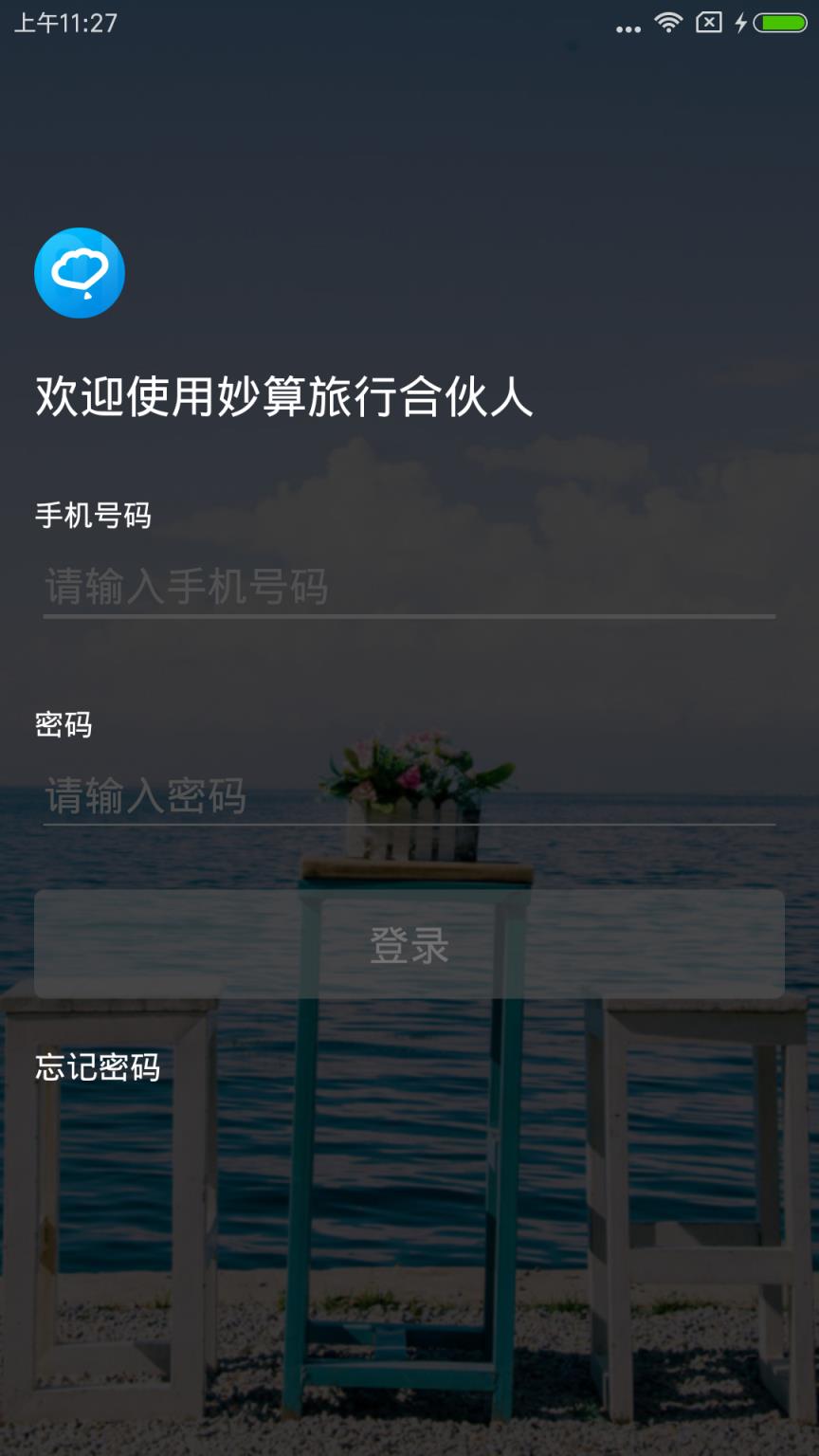Click inside the 请输入手机号码 phone input
Screen dimensions: 819x1456
[409, 588]
